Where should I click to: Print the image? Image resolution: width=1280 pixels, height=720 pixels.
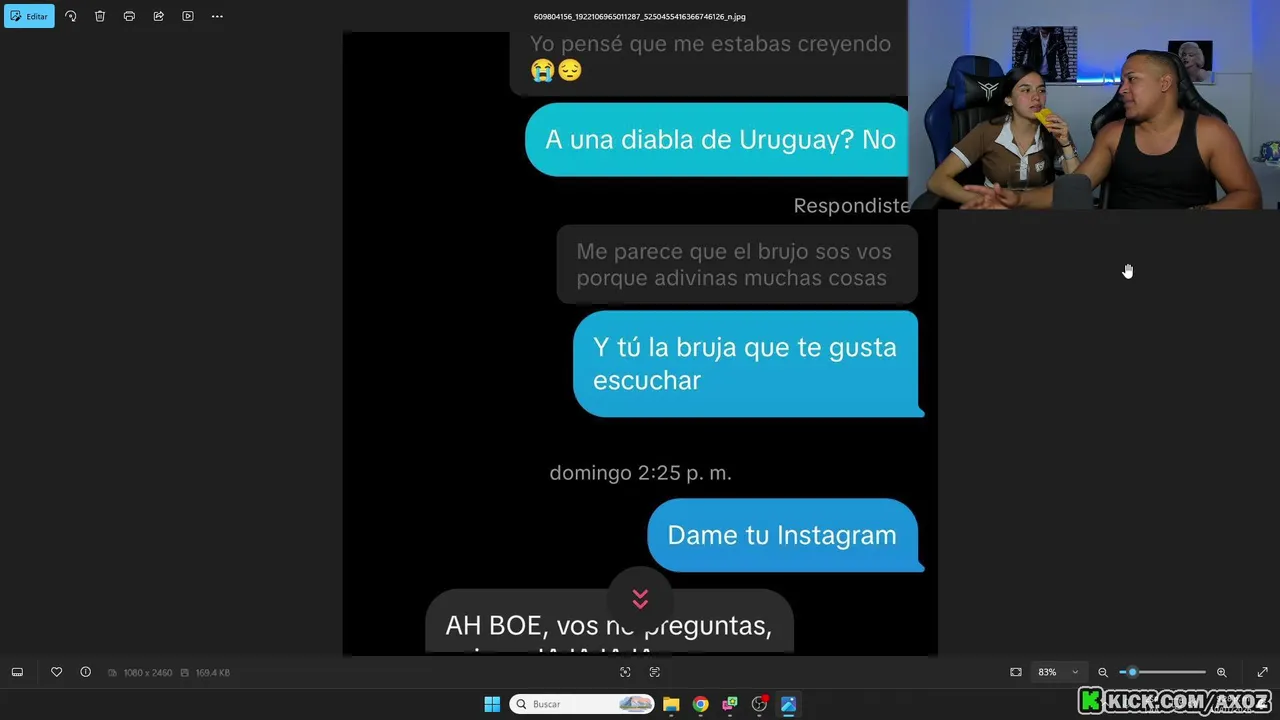coord(129,16)
